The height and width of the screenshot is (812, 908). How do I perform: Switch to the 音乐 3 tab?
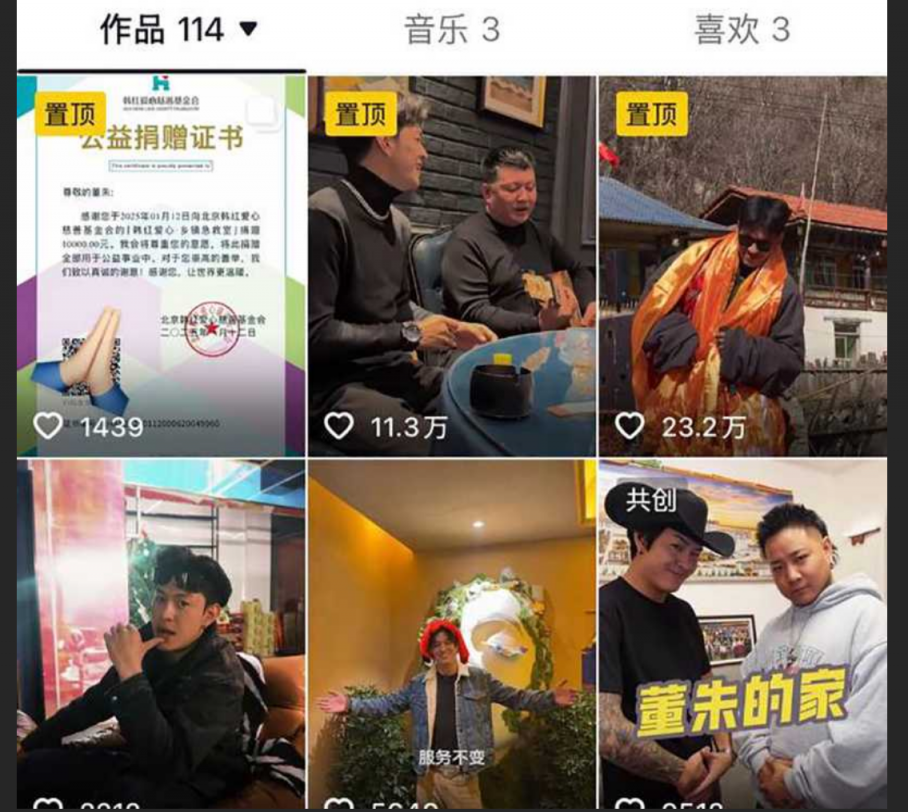[x=451, y=30]
